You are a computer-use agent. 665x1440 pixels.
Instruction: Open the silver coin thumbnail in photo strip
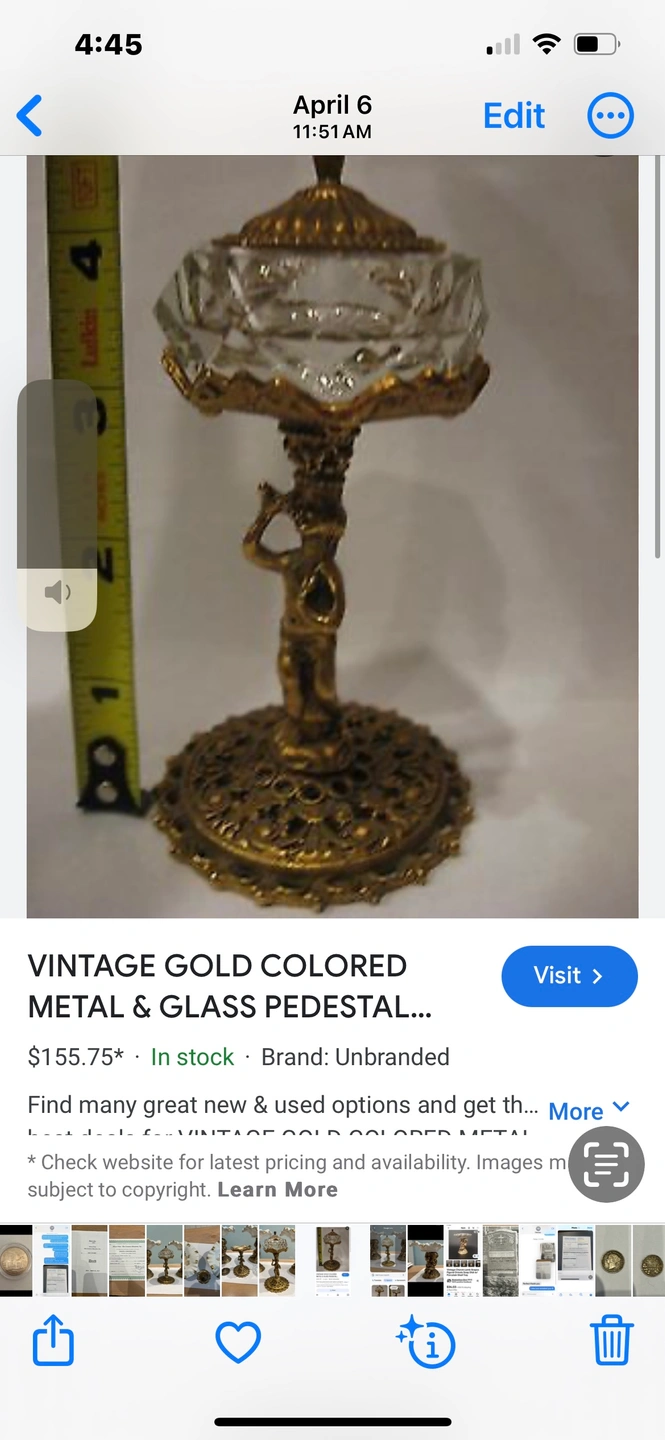point(14,1260)
